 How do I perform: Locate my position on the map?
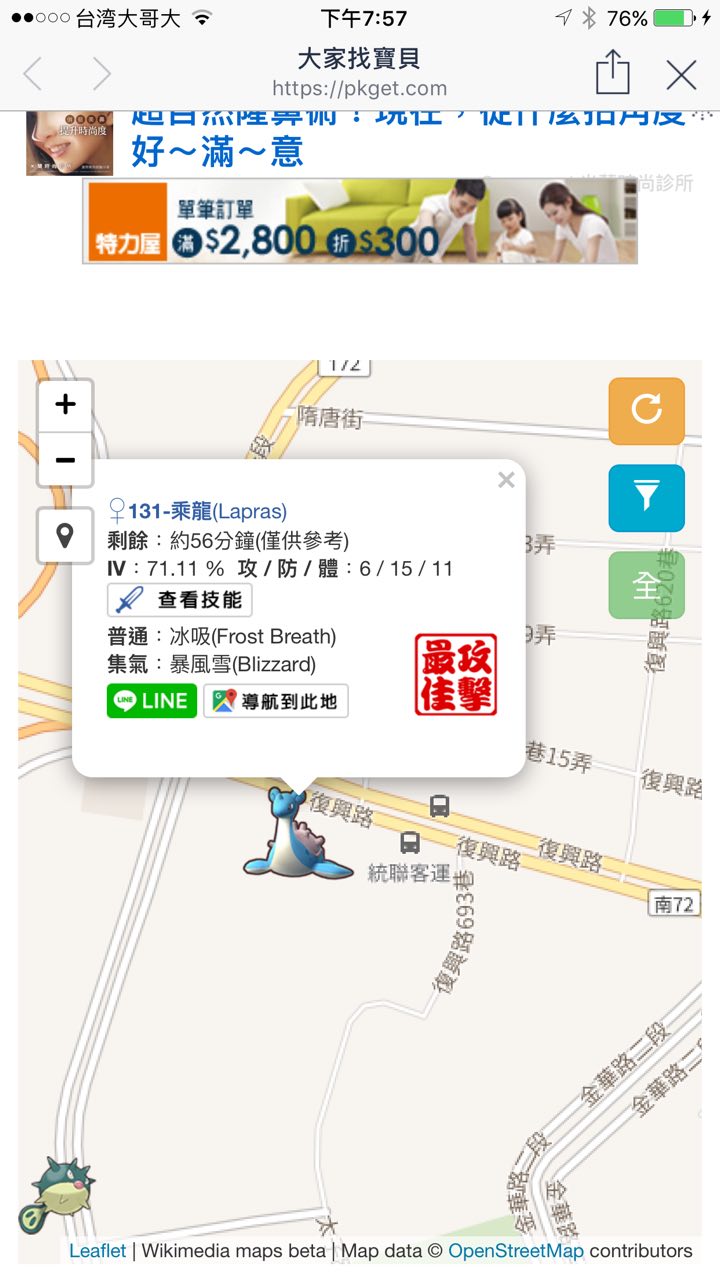pos(66,535)
